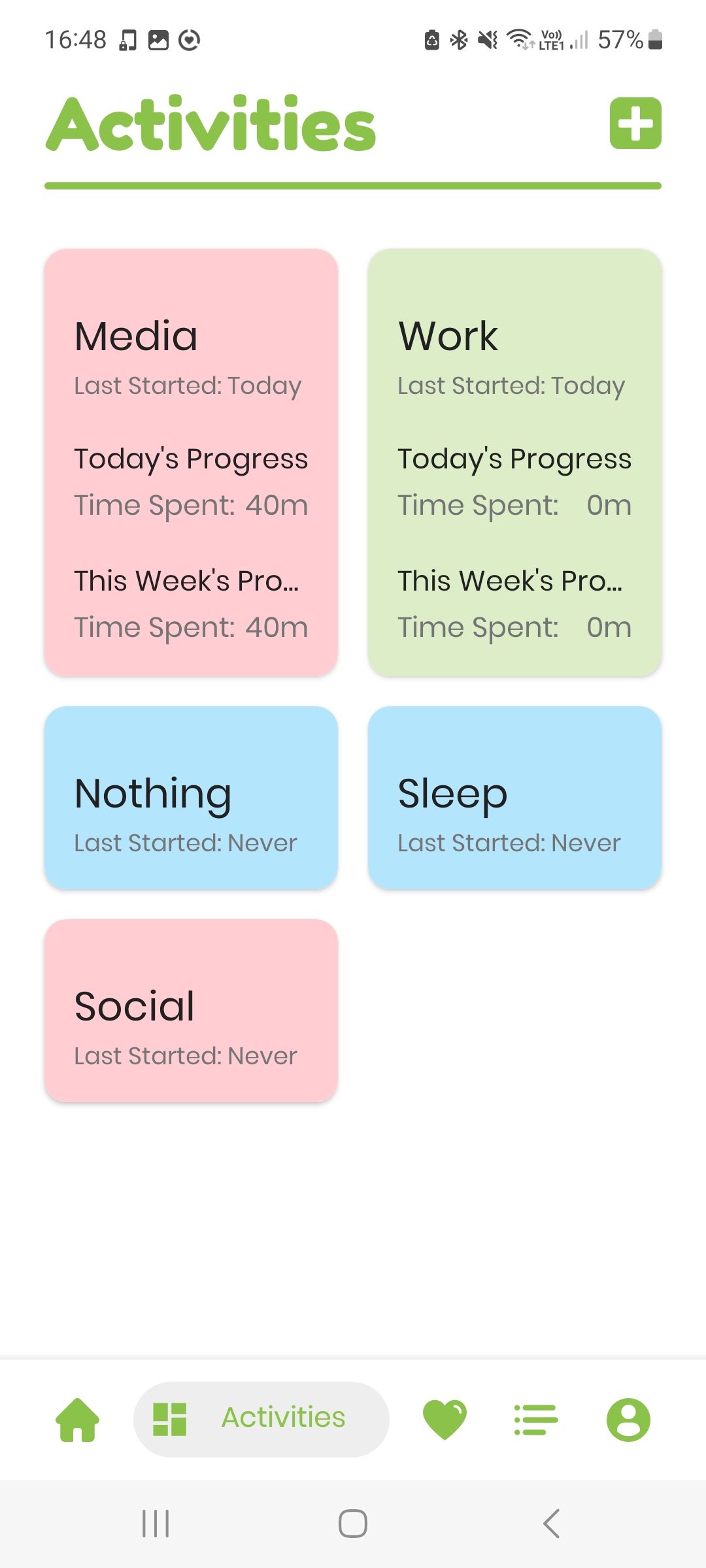Switch to the profile tab

[628, 1419]
